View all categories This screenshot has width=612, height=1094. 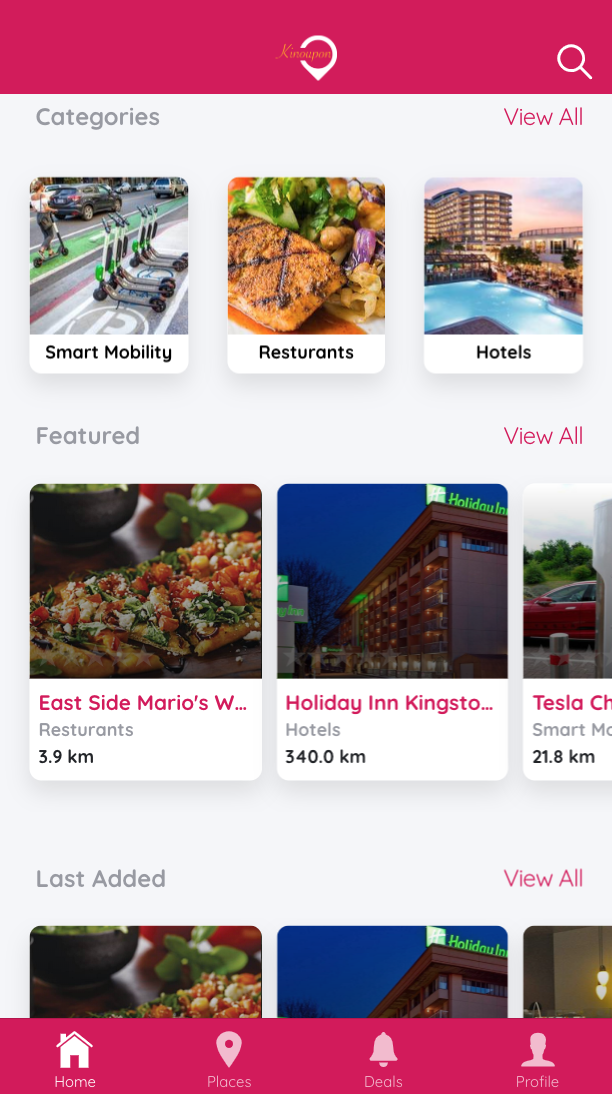[x=543, y=117]
